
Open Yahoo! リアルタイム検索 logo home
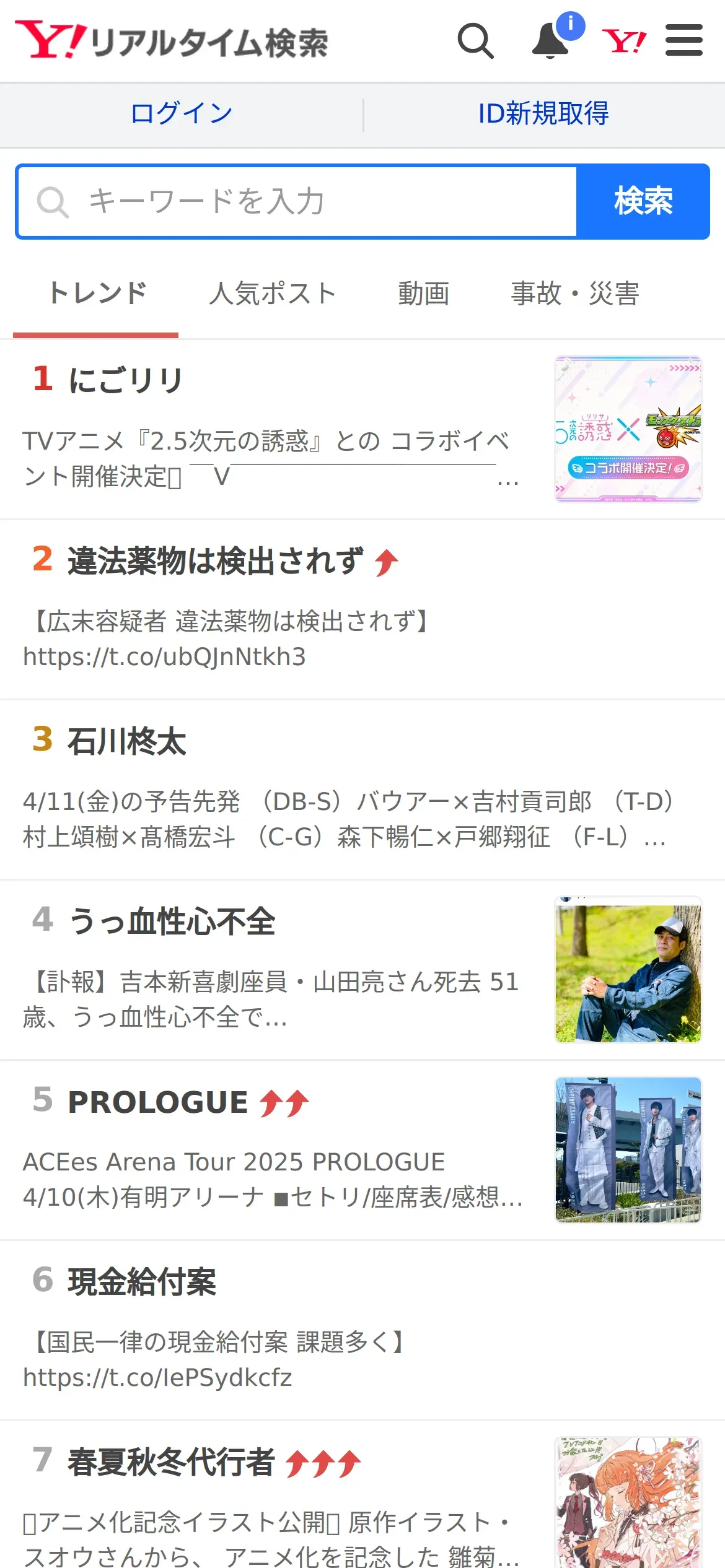pyautogui.click(x=172, y=41)
